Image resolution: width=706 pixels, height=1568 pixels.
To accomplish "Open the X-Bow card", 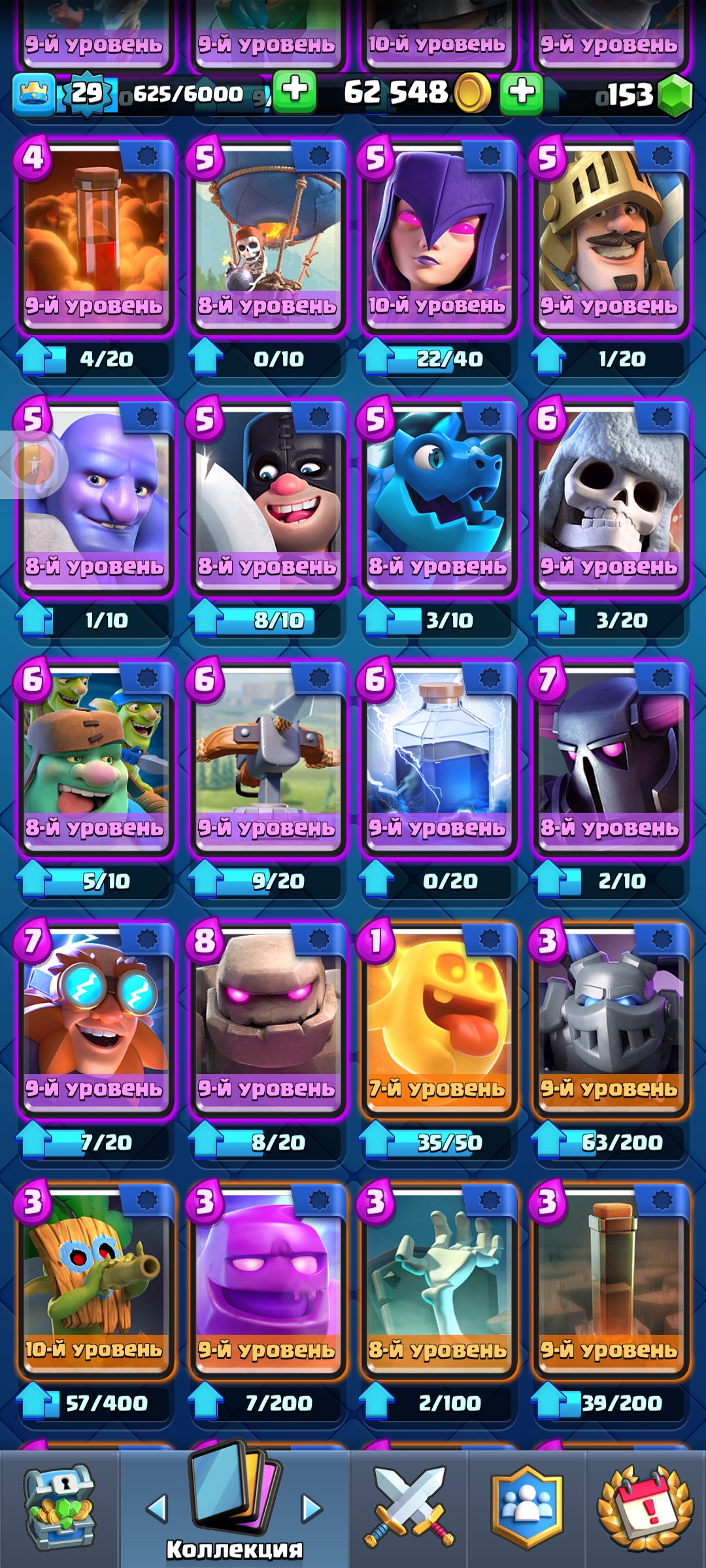I will pos(268,758).
